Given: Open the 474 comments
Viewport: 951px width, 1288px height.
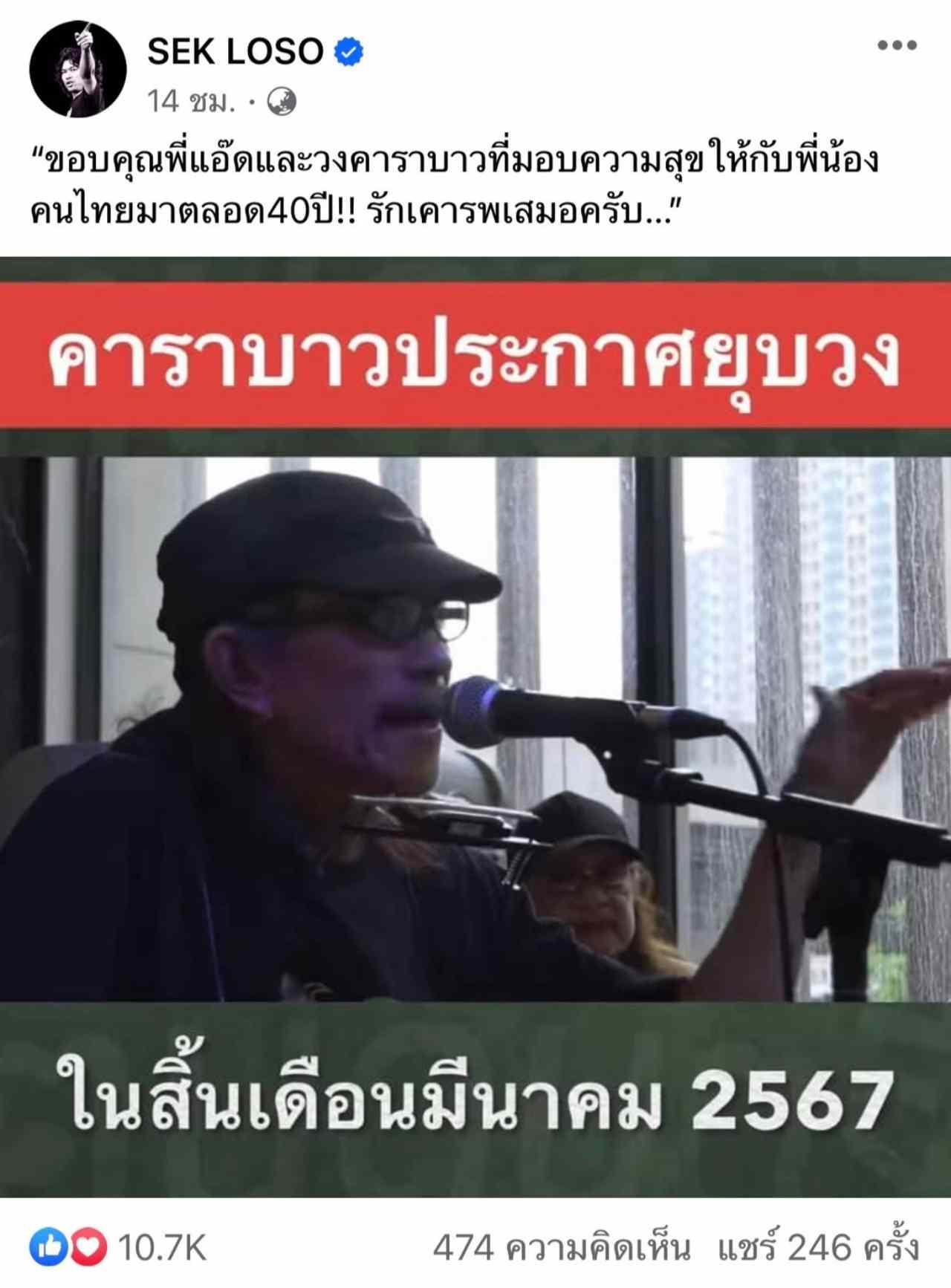Looking at the screenshot, I should (x=561, y=1248).
